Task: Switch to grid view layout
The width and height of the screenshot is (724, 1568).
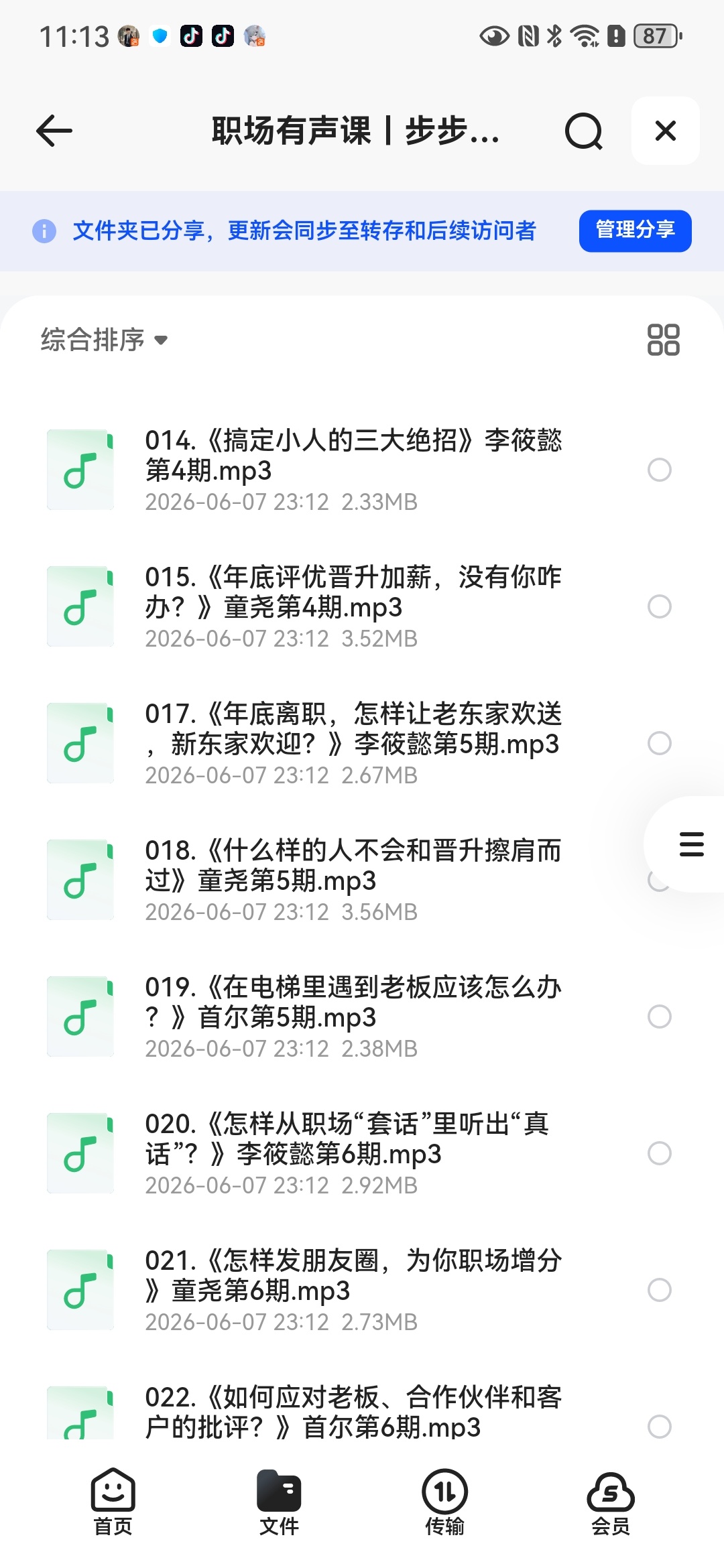Action: click(x=663, y=340)
